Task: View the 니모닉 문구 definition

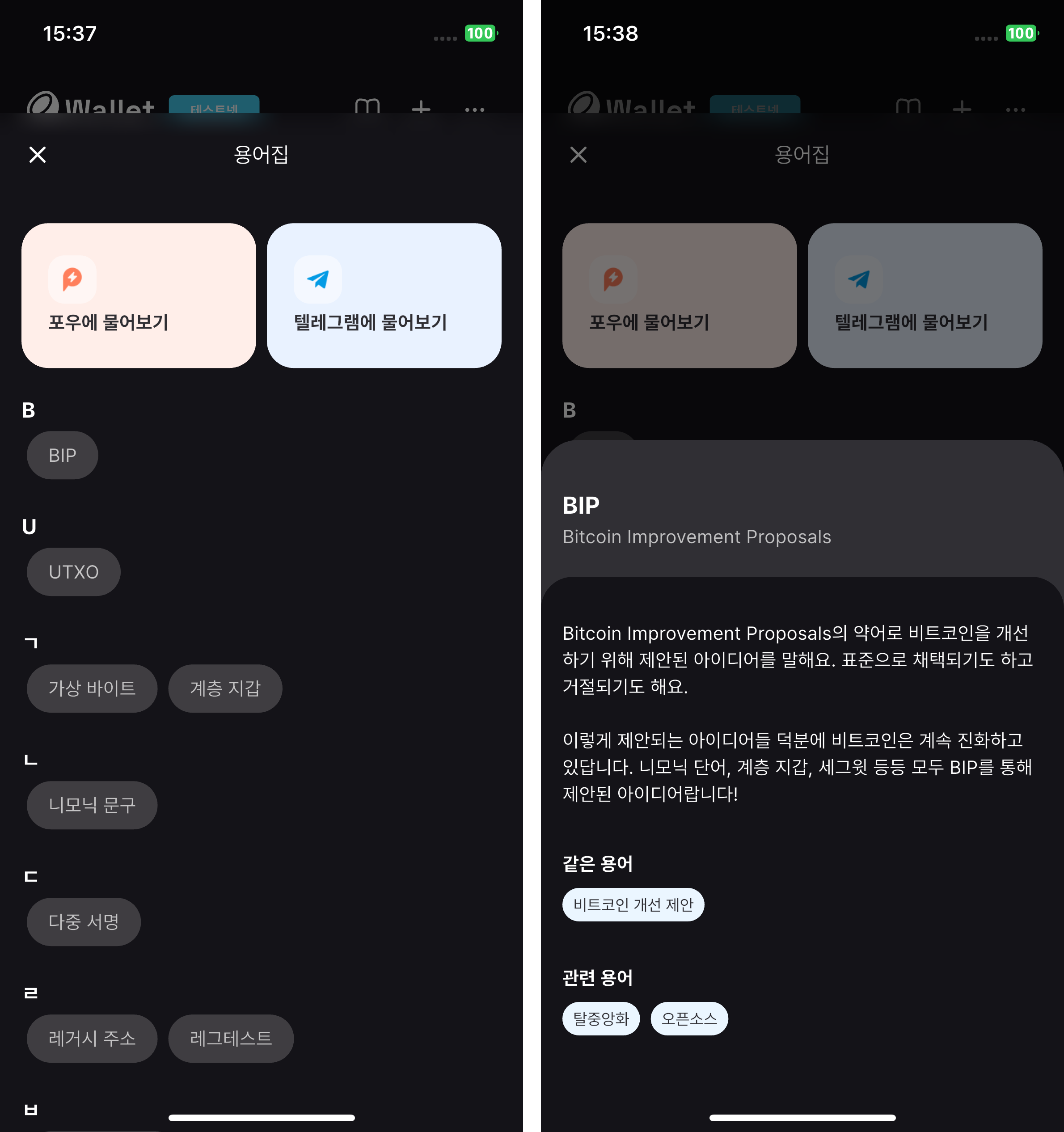Action: (x=92, y=805)
